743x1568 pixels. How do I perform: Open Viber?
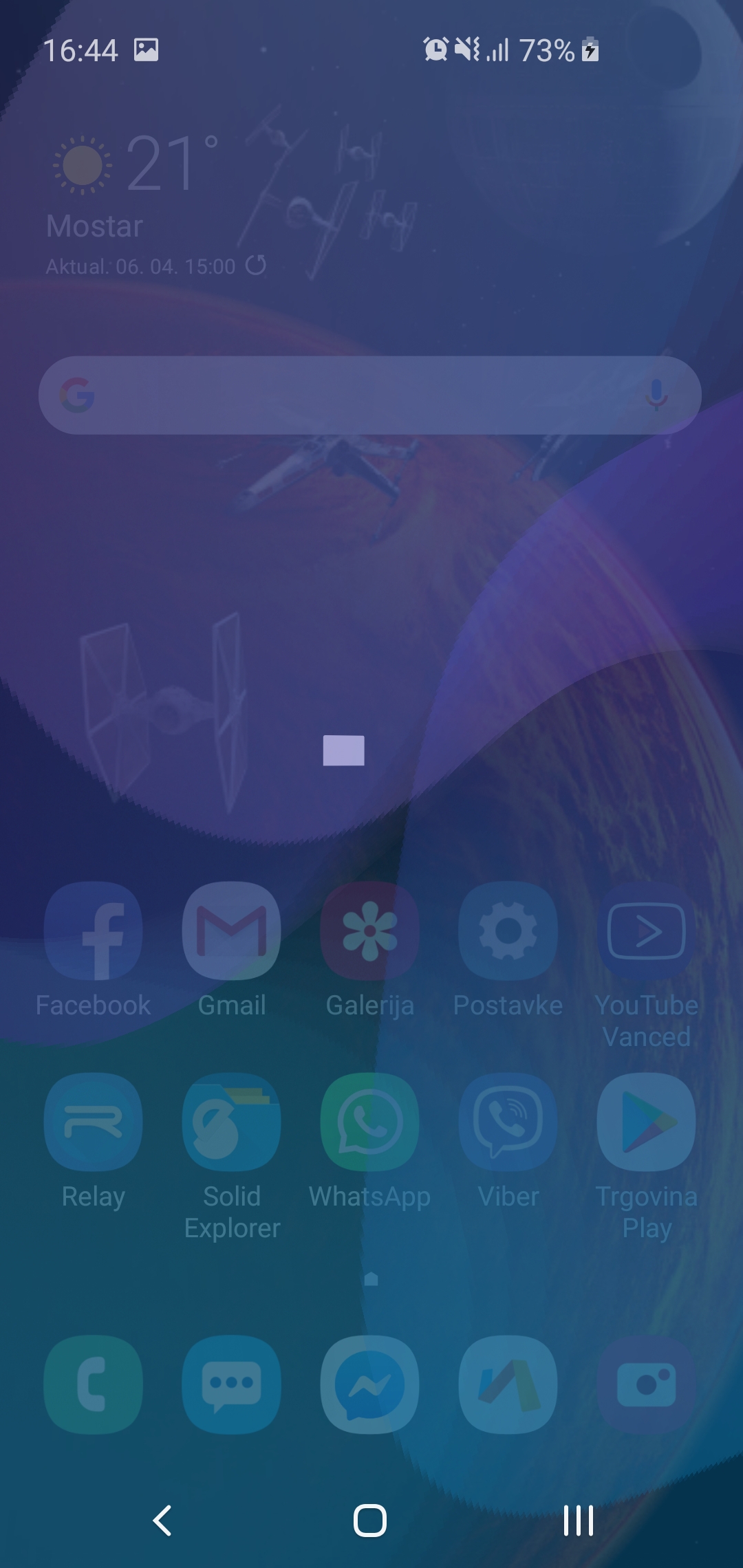point(508,1122)
